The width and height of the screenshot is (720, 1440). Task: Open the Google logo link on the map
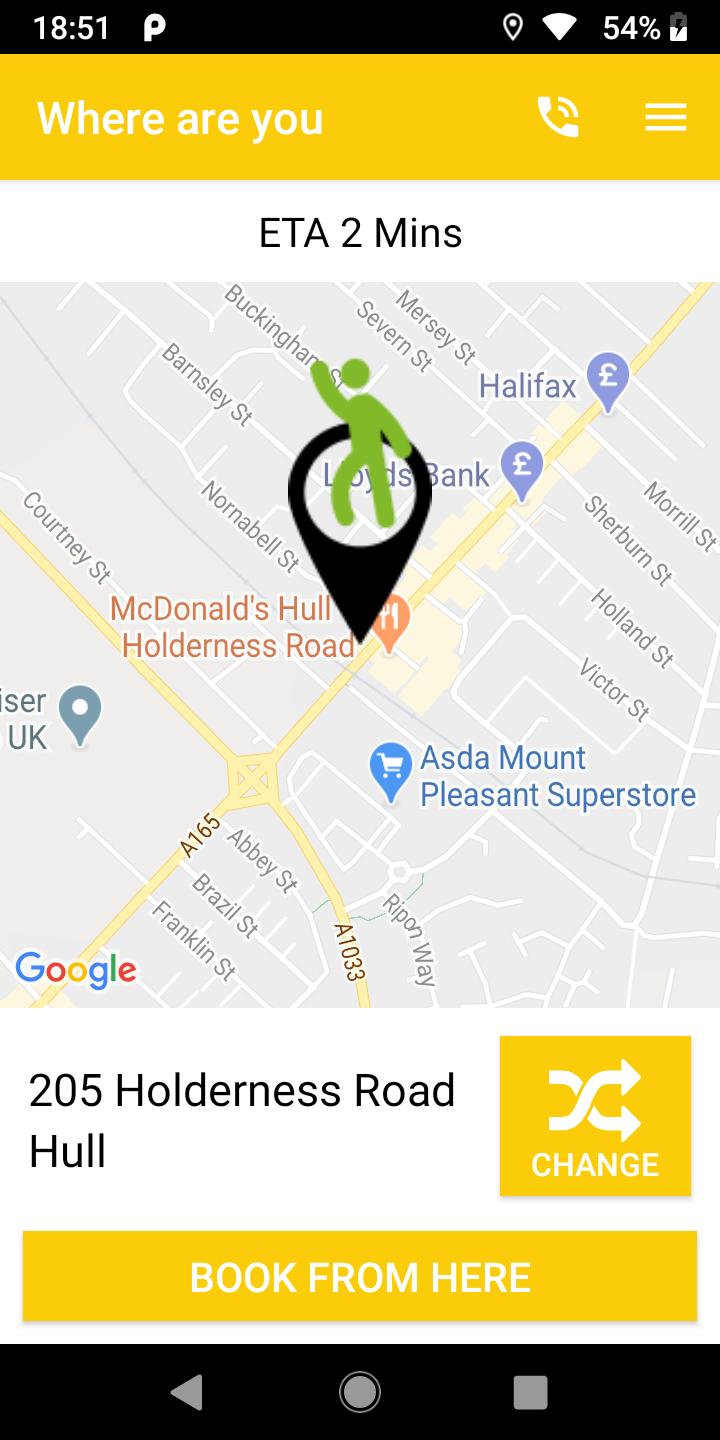[76, 969]
